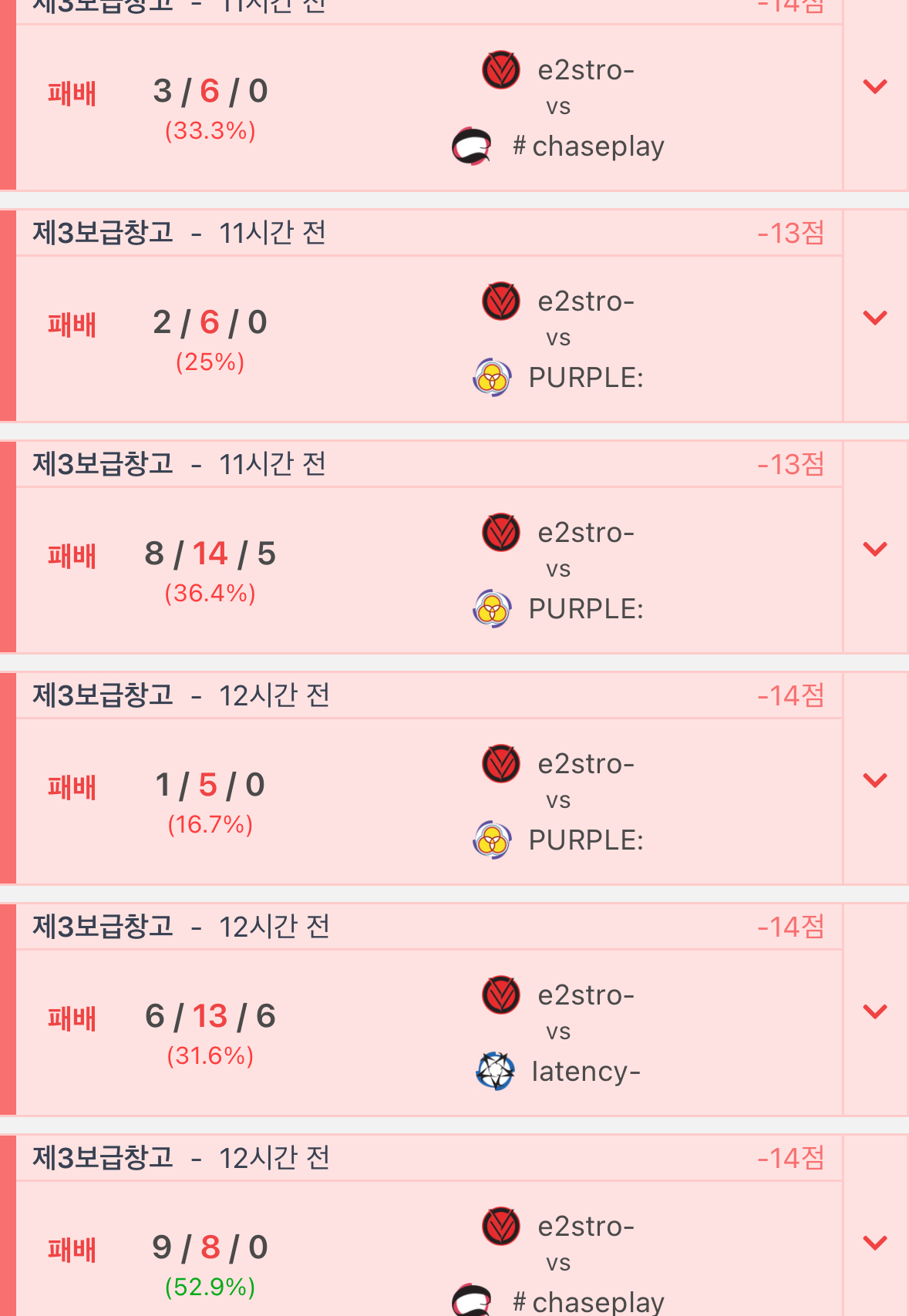Expand the 2 / 6 / 0 match details
Image resolution: width=909 pixels, height=1316 pixels.
pos(875,317)
